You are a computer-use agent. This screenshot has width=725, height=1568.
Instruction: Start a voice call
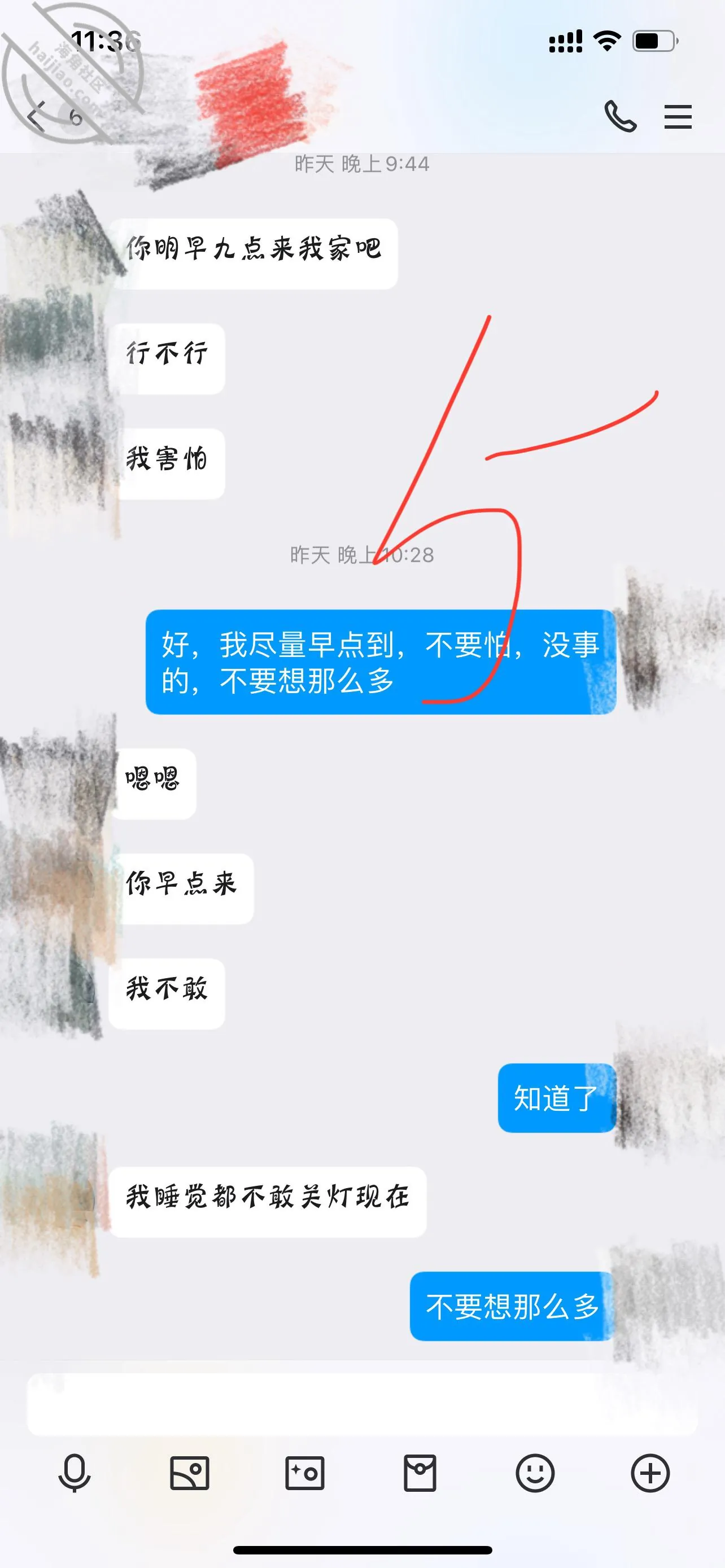pos(621,116)
